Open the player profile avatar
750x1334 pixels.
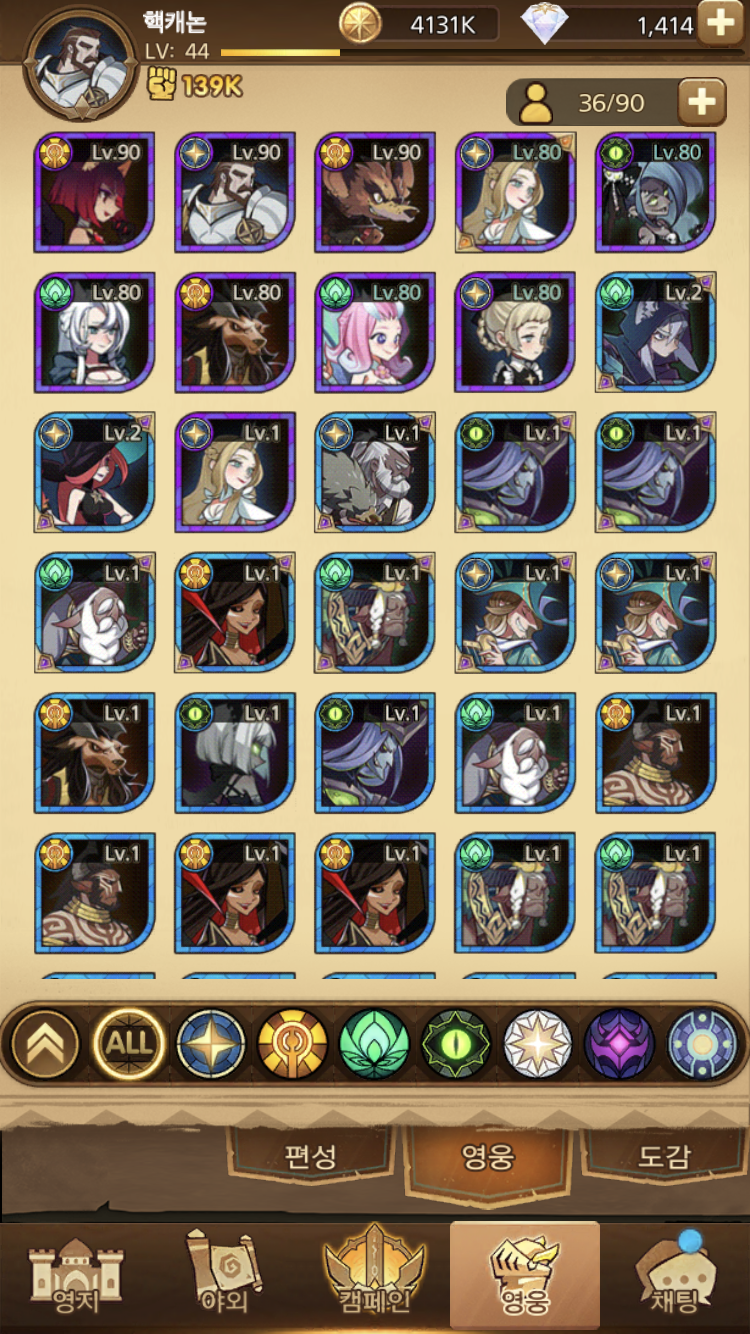click(x=82, y=66)
